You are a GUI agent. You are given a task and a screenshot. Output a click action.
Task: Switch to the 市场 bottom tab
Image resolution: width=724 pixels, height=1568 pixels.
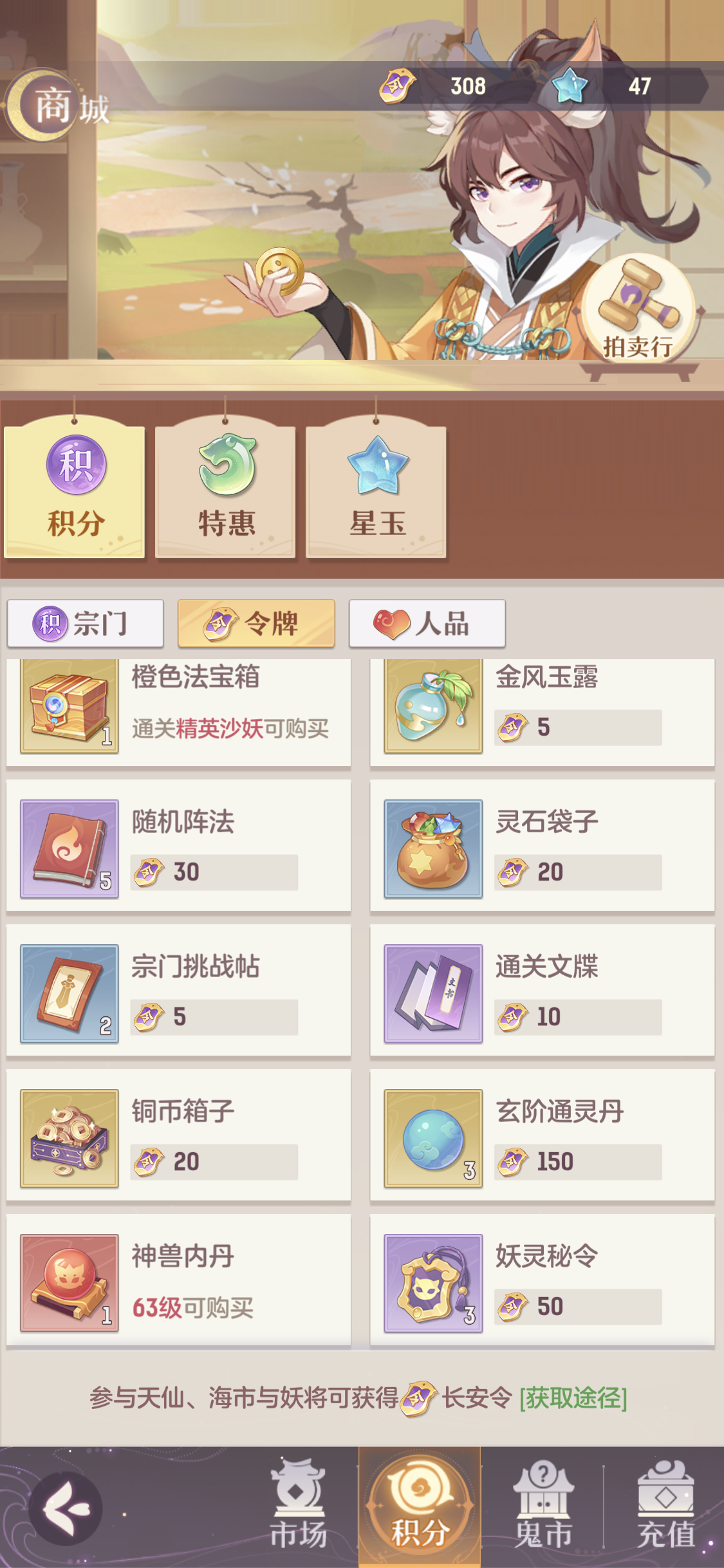coord(298,1505)
